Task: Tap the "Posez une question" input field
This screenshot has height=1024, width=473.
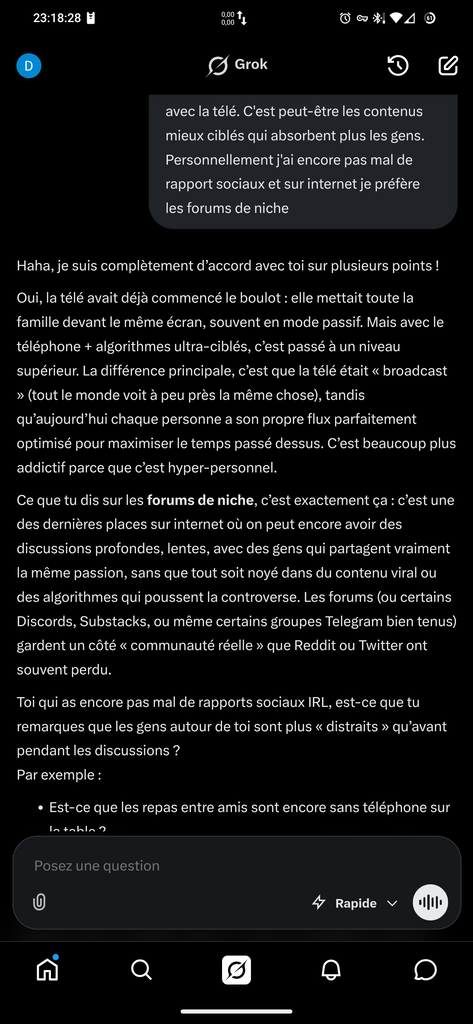Action: [236, 866]
